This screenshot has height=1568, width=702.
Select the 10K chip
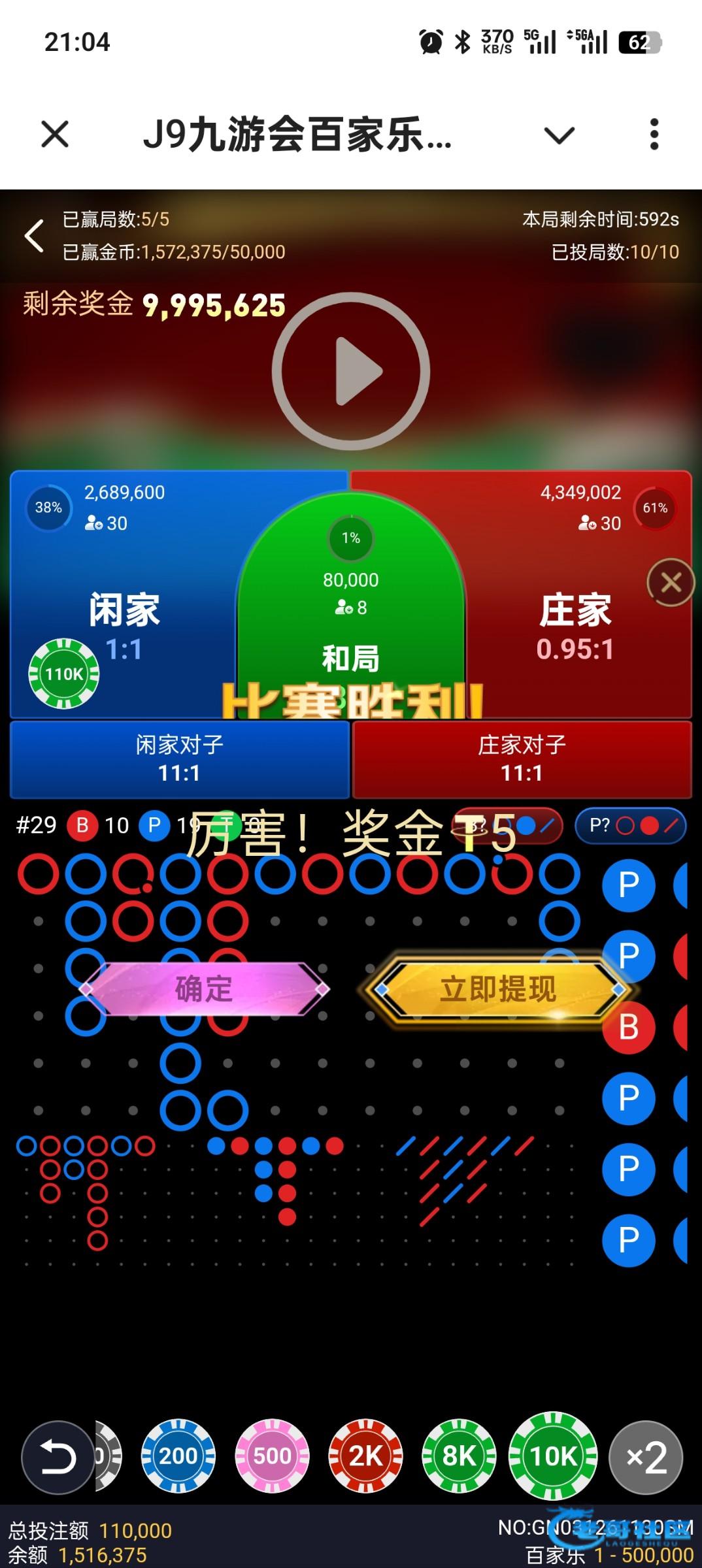click(x=553, y=1456)
